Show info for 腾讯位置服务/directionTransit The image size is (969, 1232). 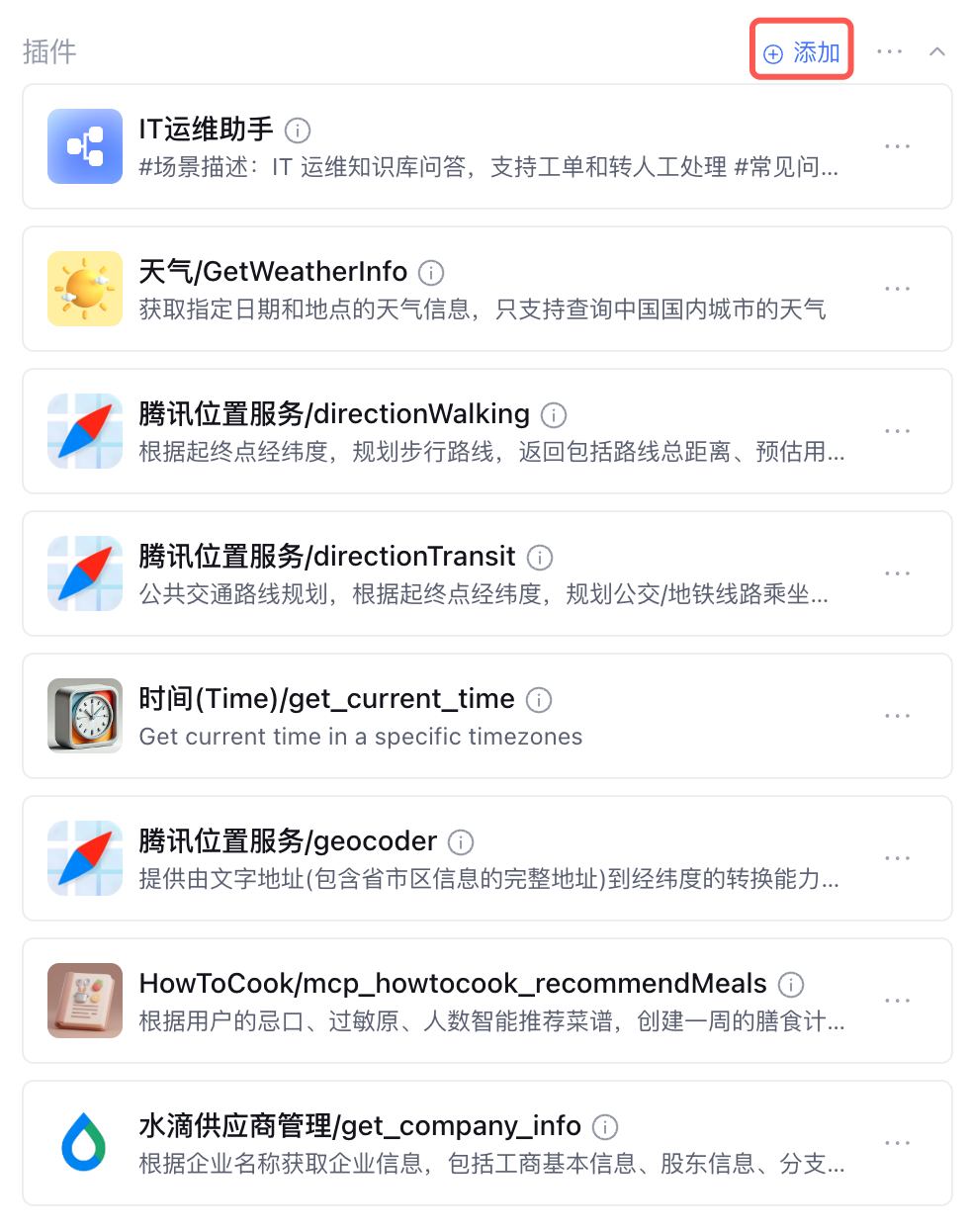tap(540, 558)
